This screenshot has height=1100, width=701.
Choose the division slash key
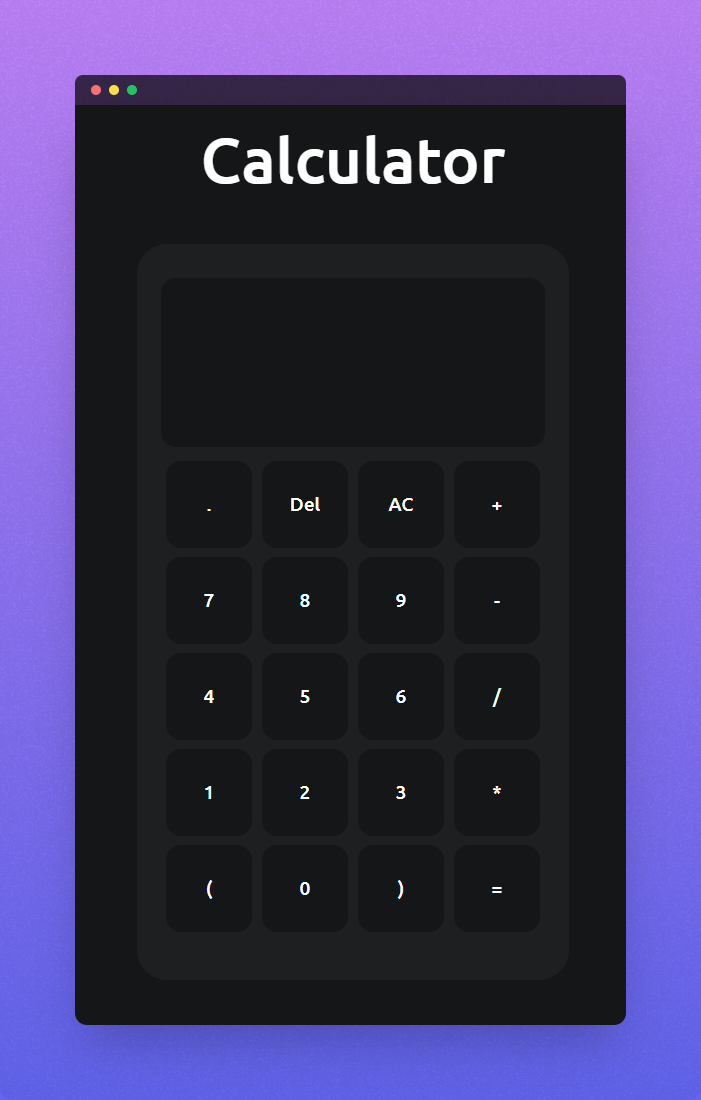point(497,697)
